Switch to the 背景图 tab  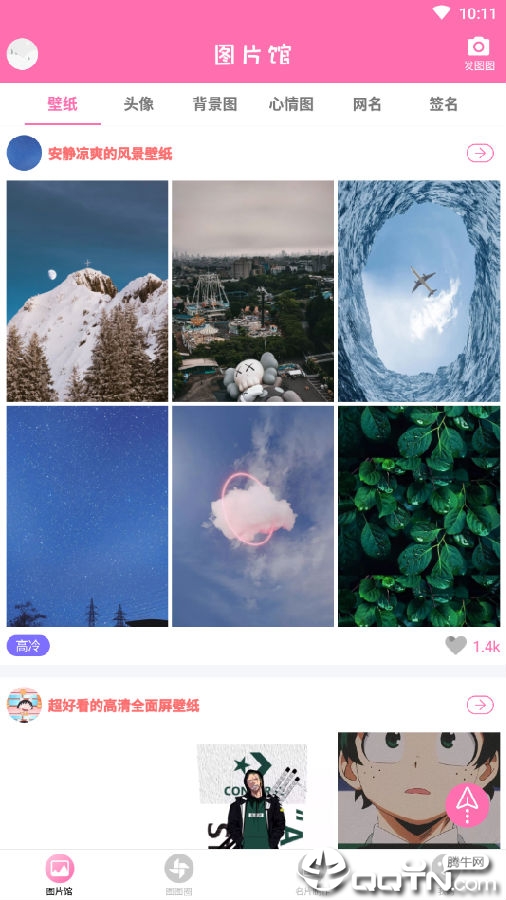[x=215, y=104]
